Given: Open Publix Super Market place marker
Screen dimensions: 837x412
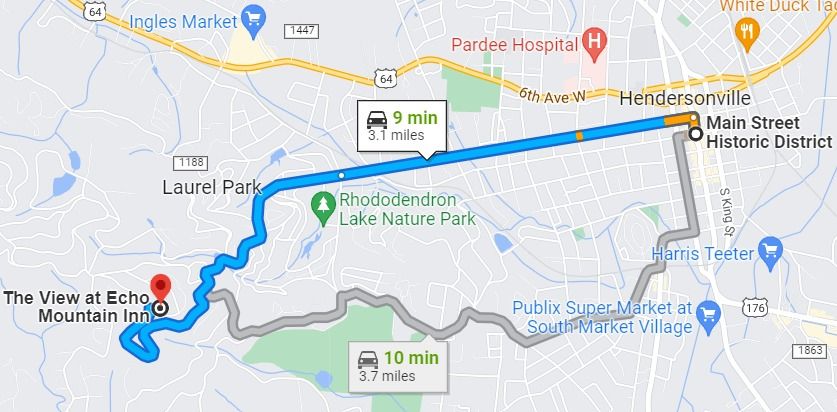Looking at the screenshot, I should click(x=709, y=316).
